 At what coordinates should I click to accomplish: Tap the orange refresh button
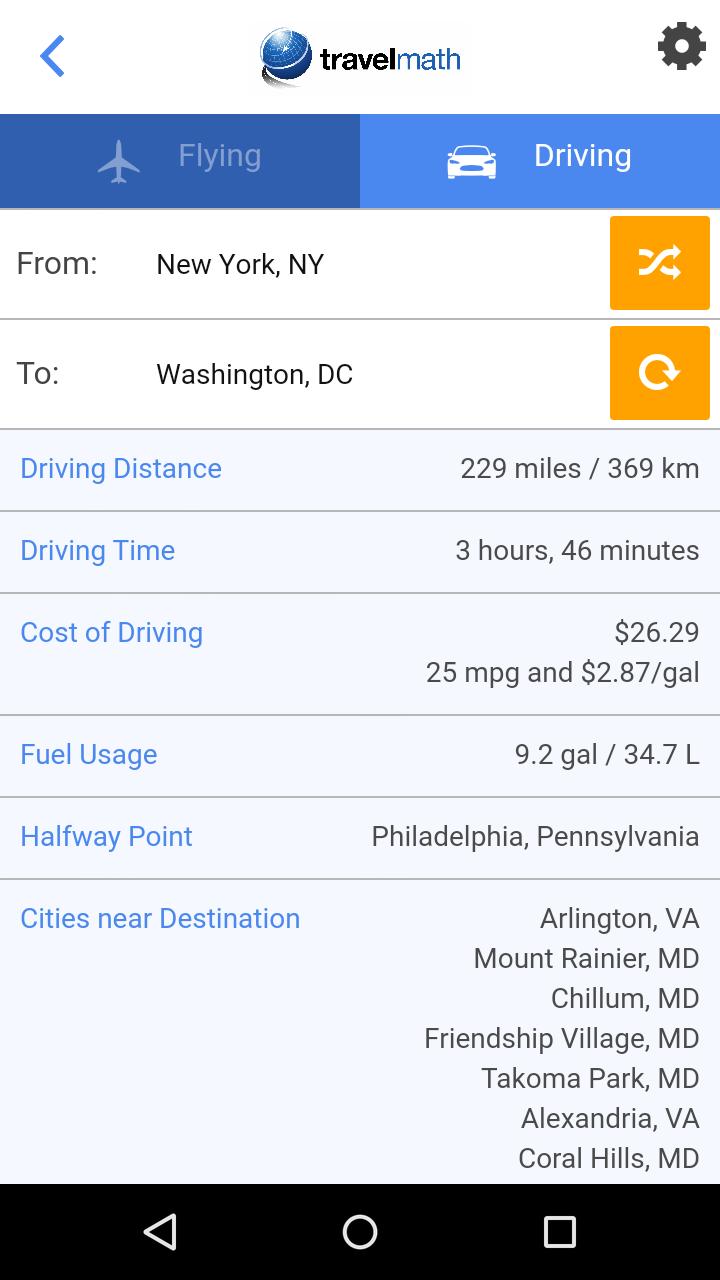[x=659, y=373]
